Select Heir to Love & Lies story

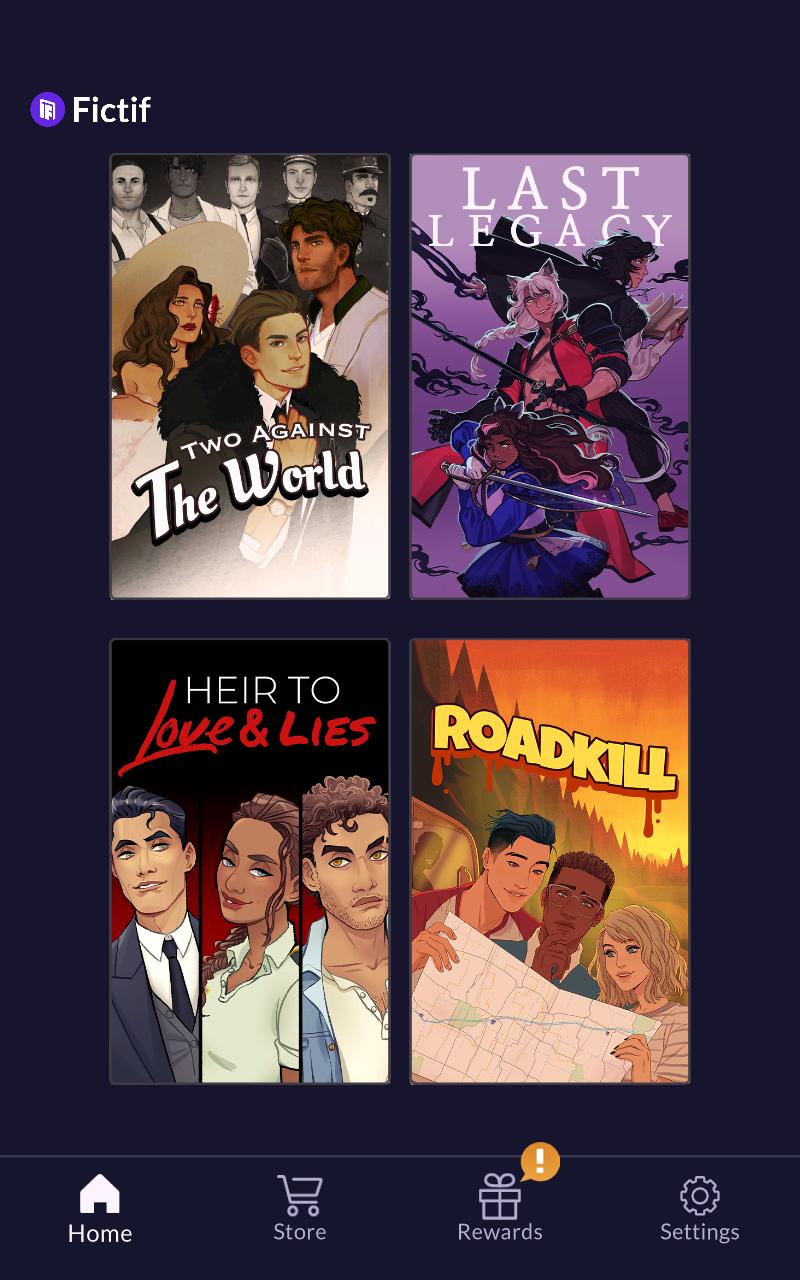click(x=250, y=861)
